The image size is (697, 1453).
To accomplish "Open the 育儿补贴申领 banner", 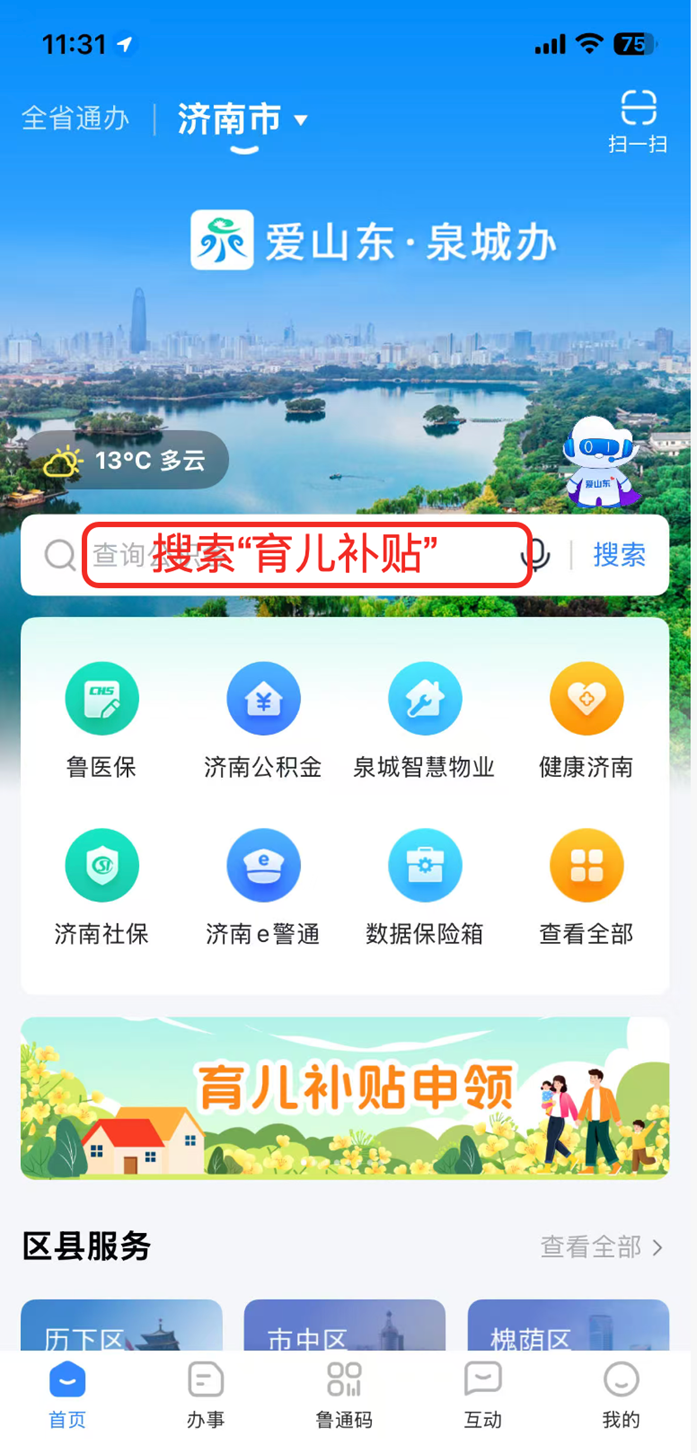I will pyautogui.click(x=345, y=1098).
